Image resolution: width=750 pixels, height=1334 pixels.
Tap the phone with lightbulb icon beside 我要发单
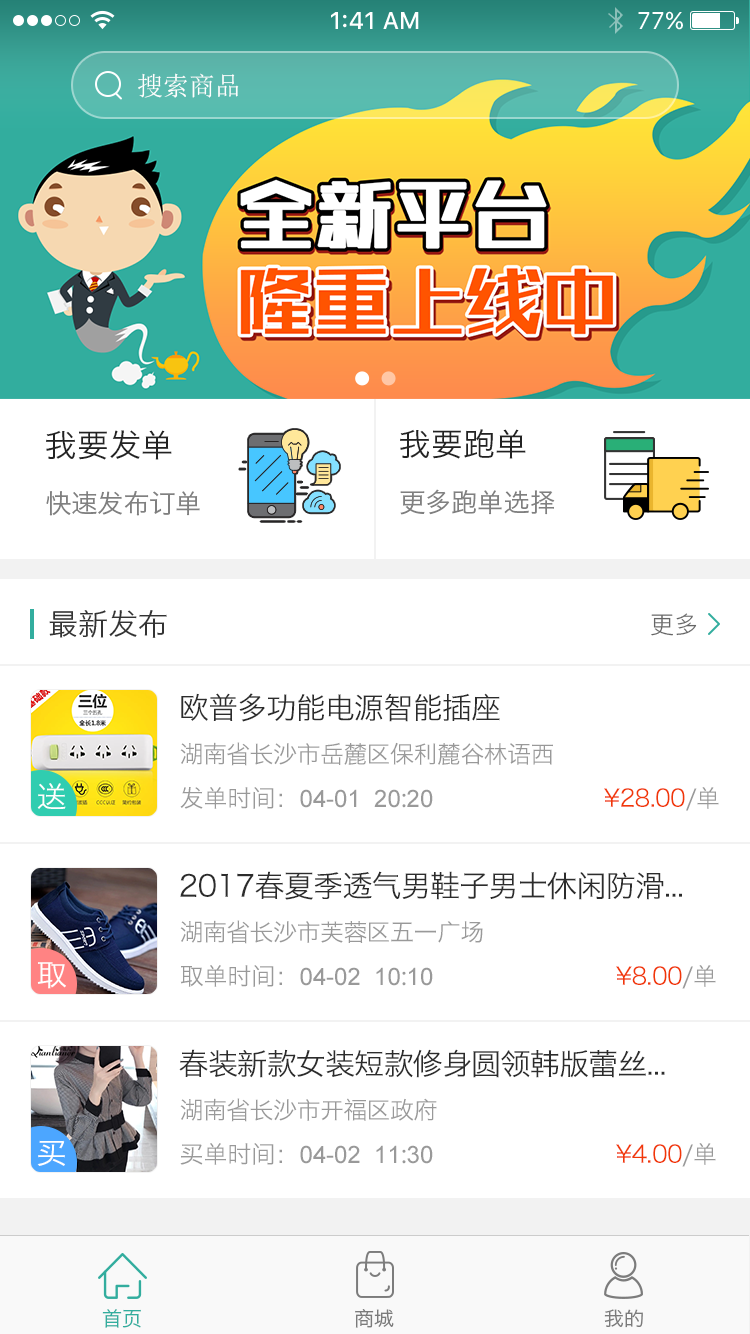pos(283,478)
